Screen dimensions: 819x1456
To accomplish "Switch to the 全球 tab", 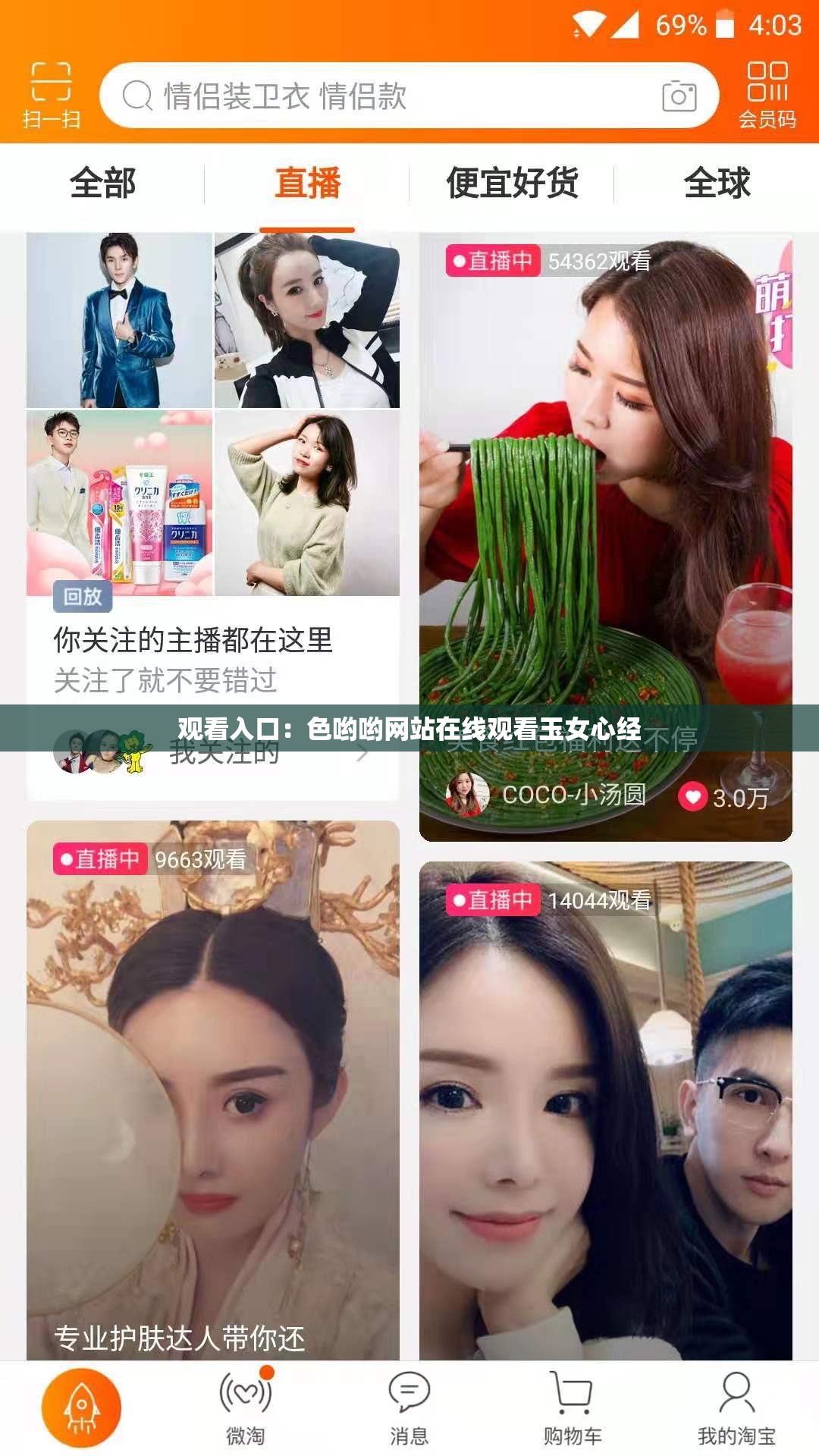I will (717, 182).
